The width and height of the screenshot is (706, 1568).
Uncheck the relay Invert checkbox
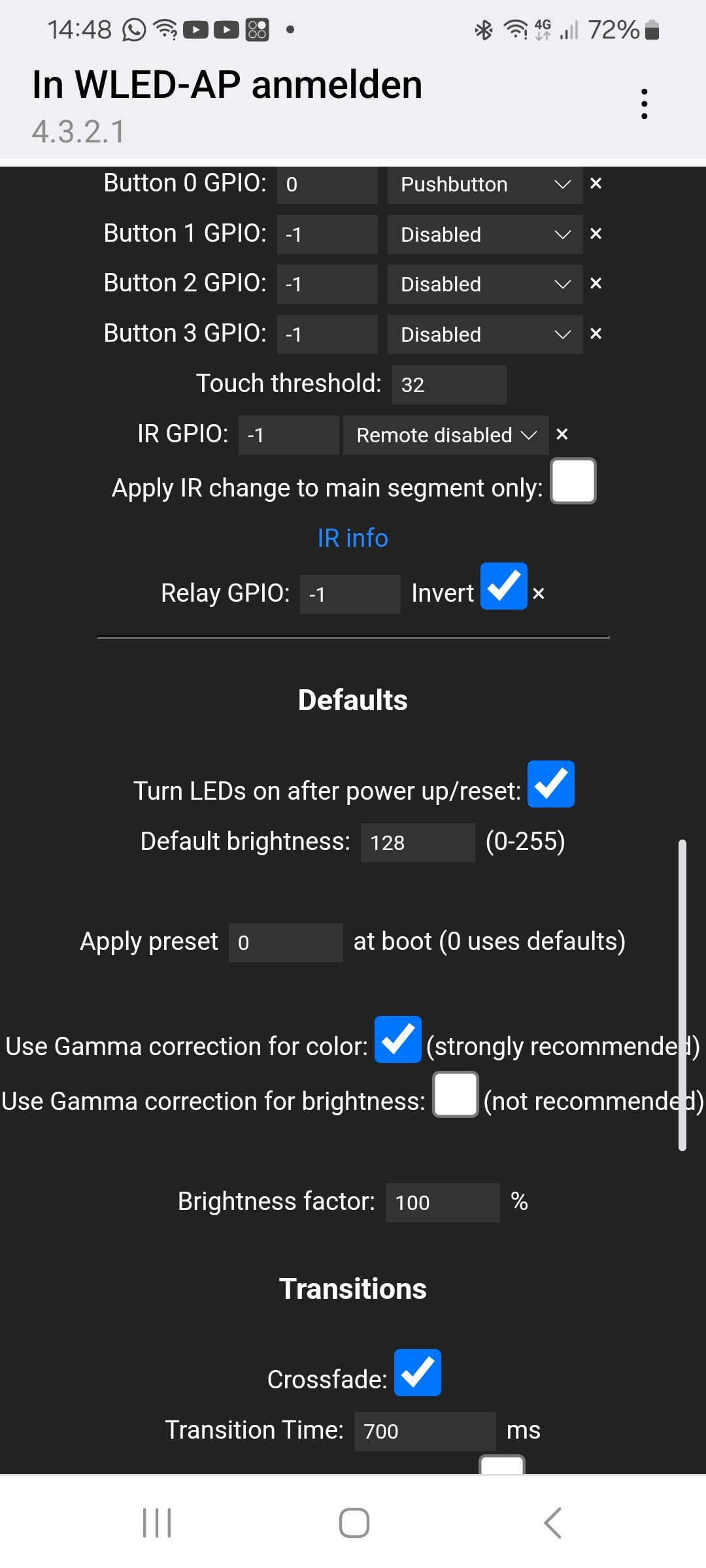point(503,586)
